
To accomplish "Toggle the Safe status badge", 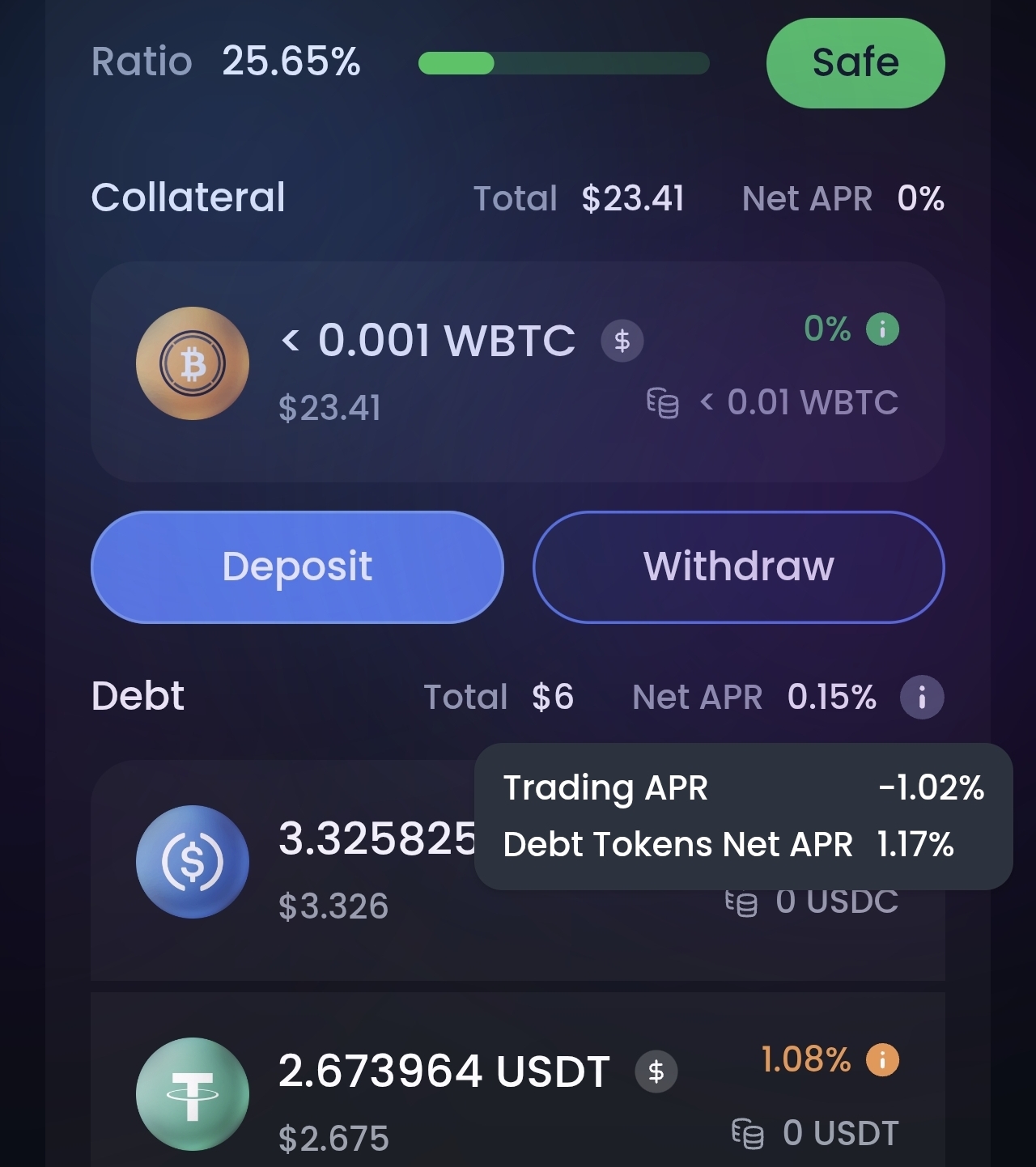I will (856, 62).
